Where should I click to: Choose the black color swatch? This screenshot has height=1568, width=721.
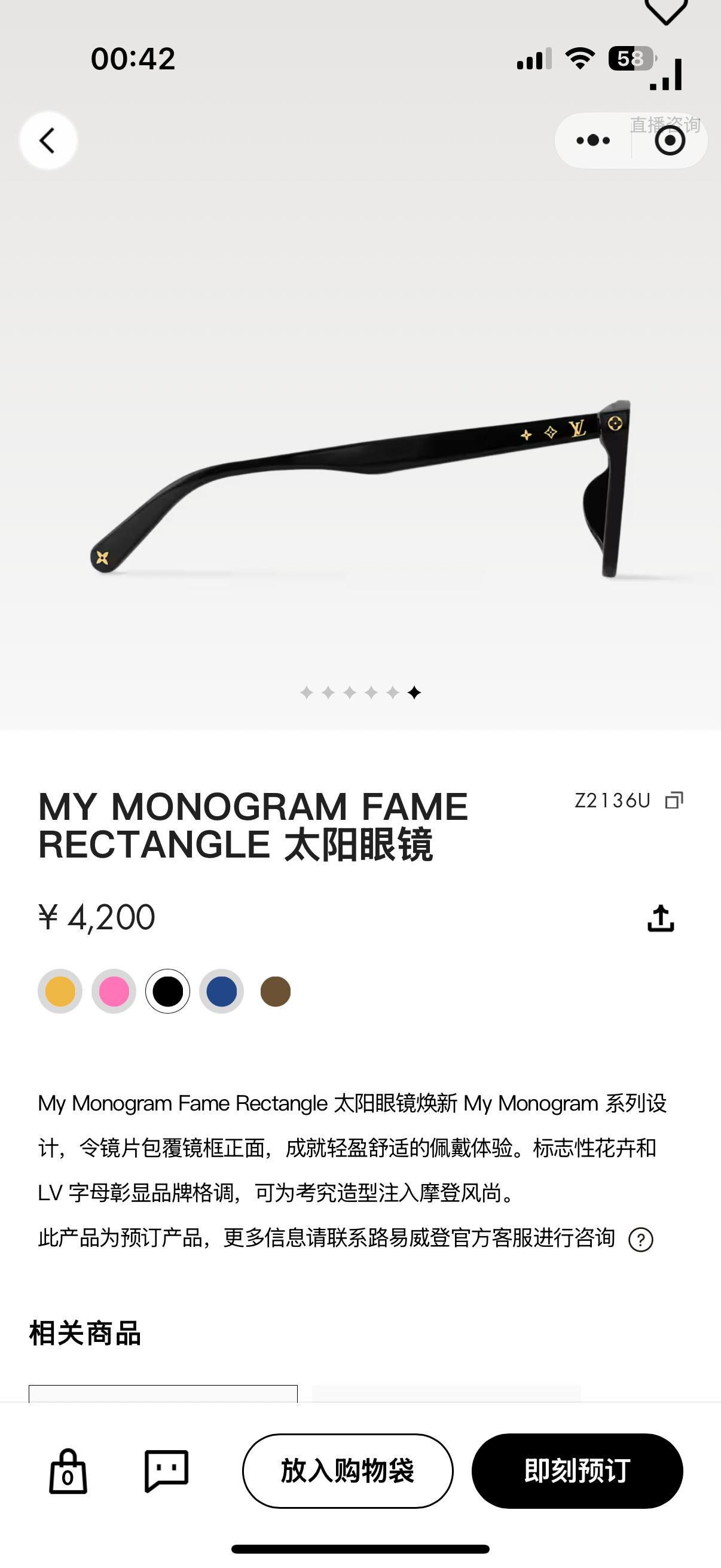(x=168, y=992)
